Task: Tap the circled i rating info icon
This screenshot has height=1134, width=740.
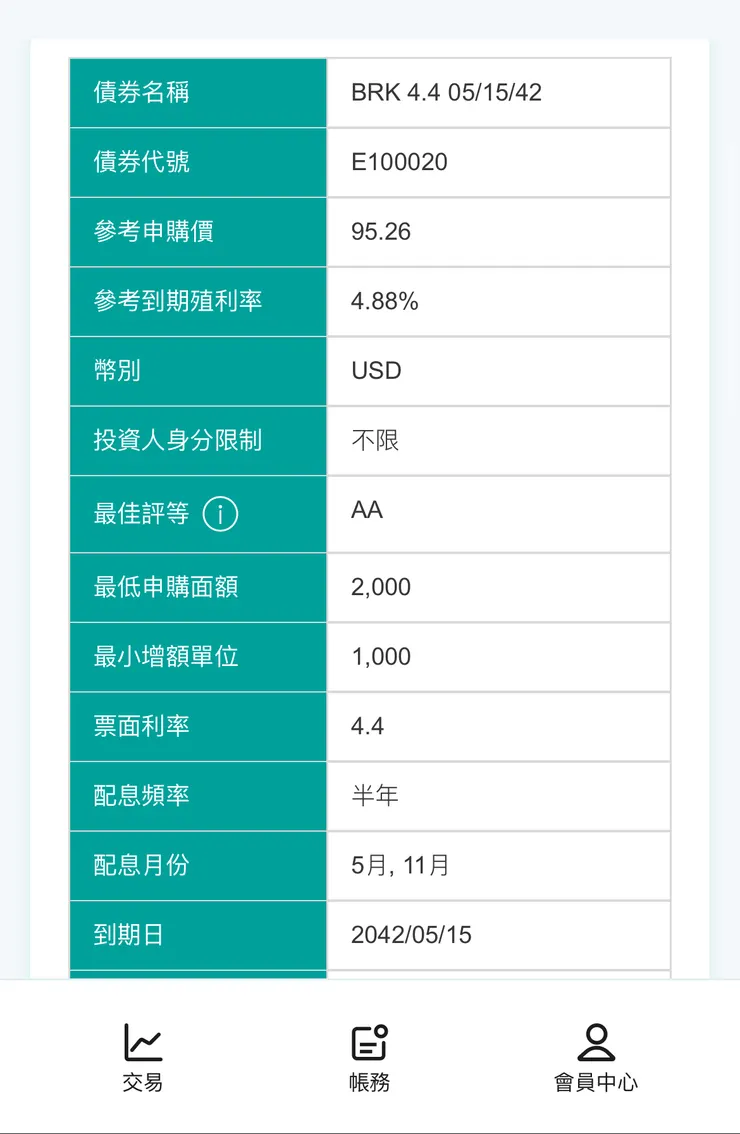Action: tap(219, 514)
